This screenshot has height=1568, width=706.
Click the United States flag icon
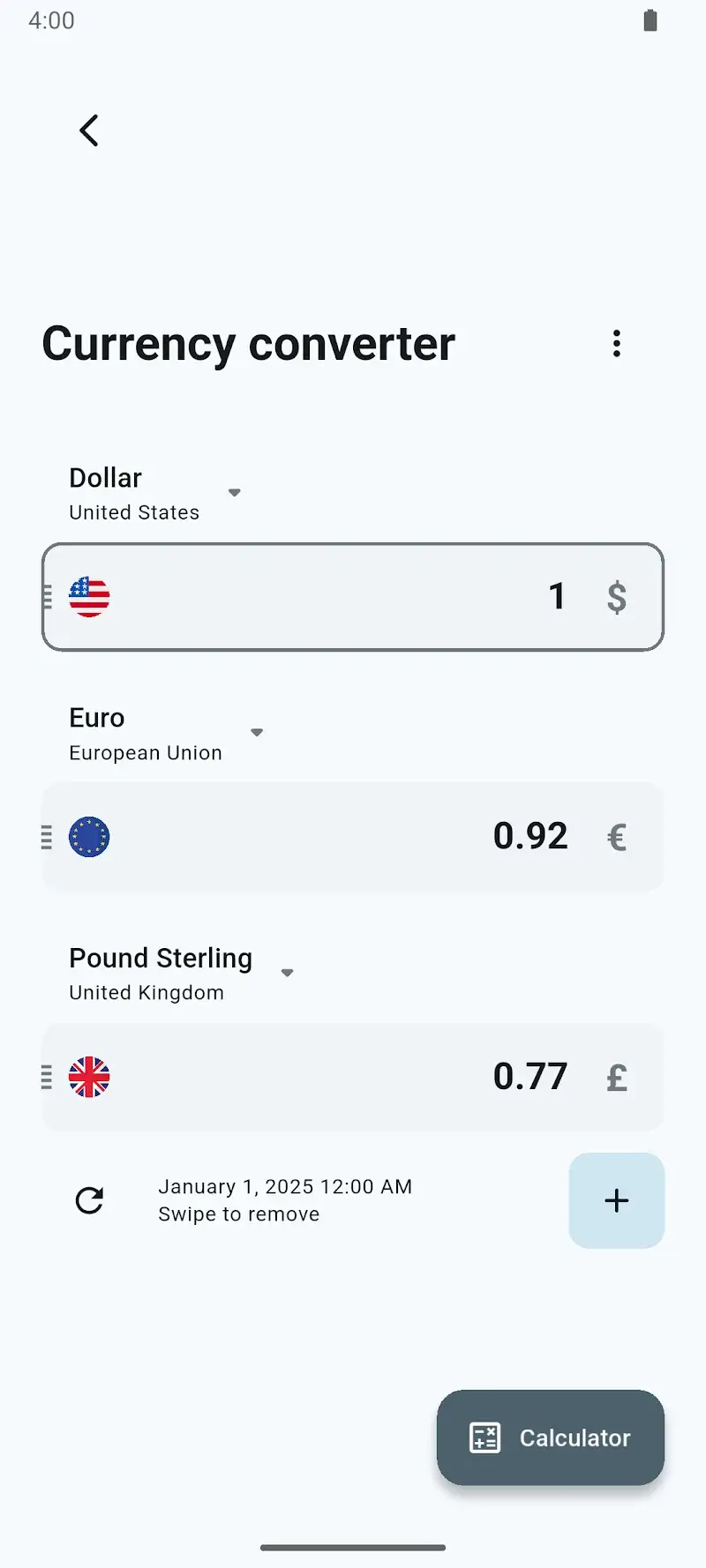tap(89, 596)
